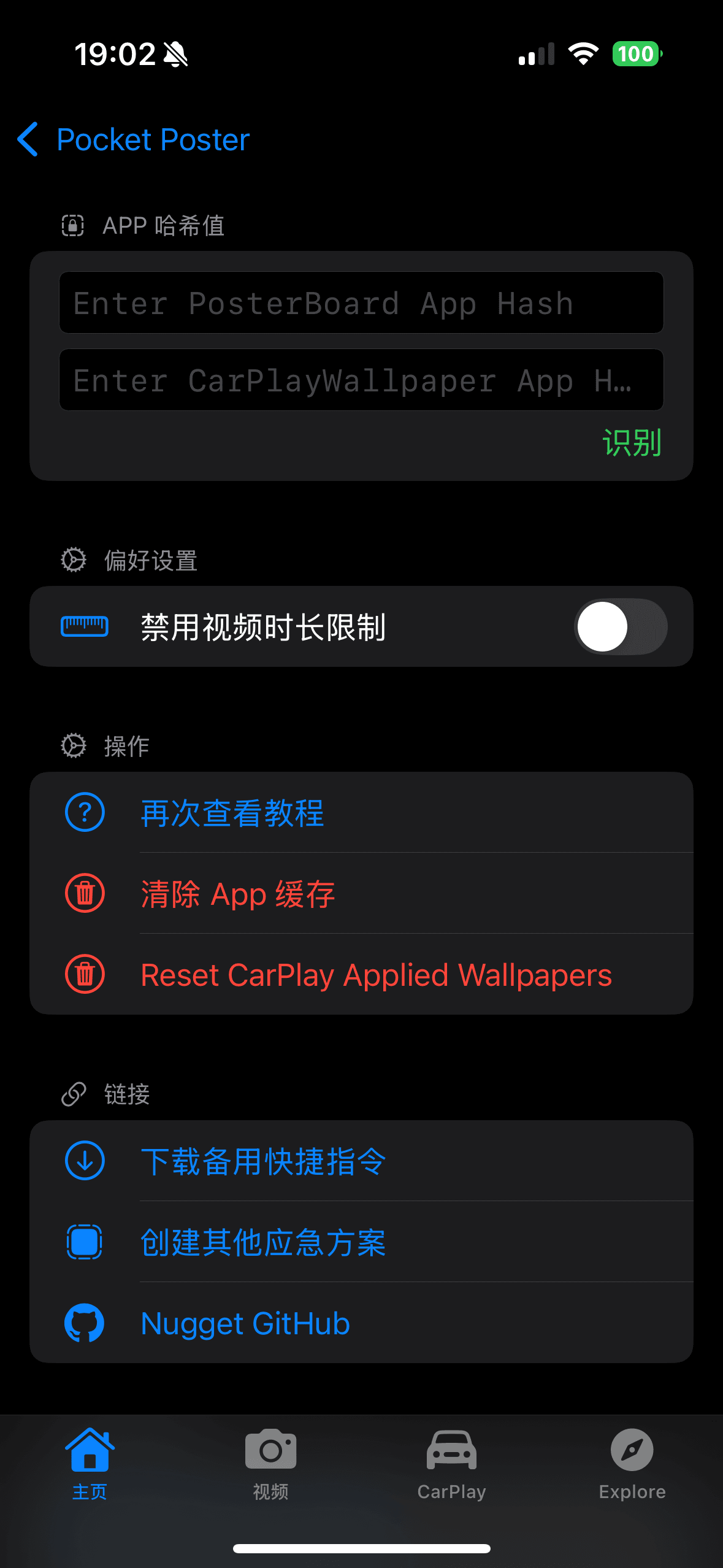Focus the PosterBoard App Hash field
This screenshot has width=723, height=1568.
[x=361, y=303]
